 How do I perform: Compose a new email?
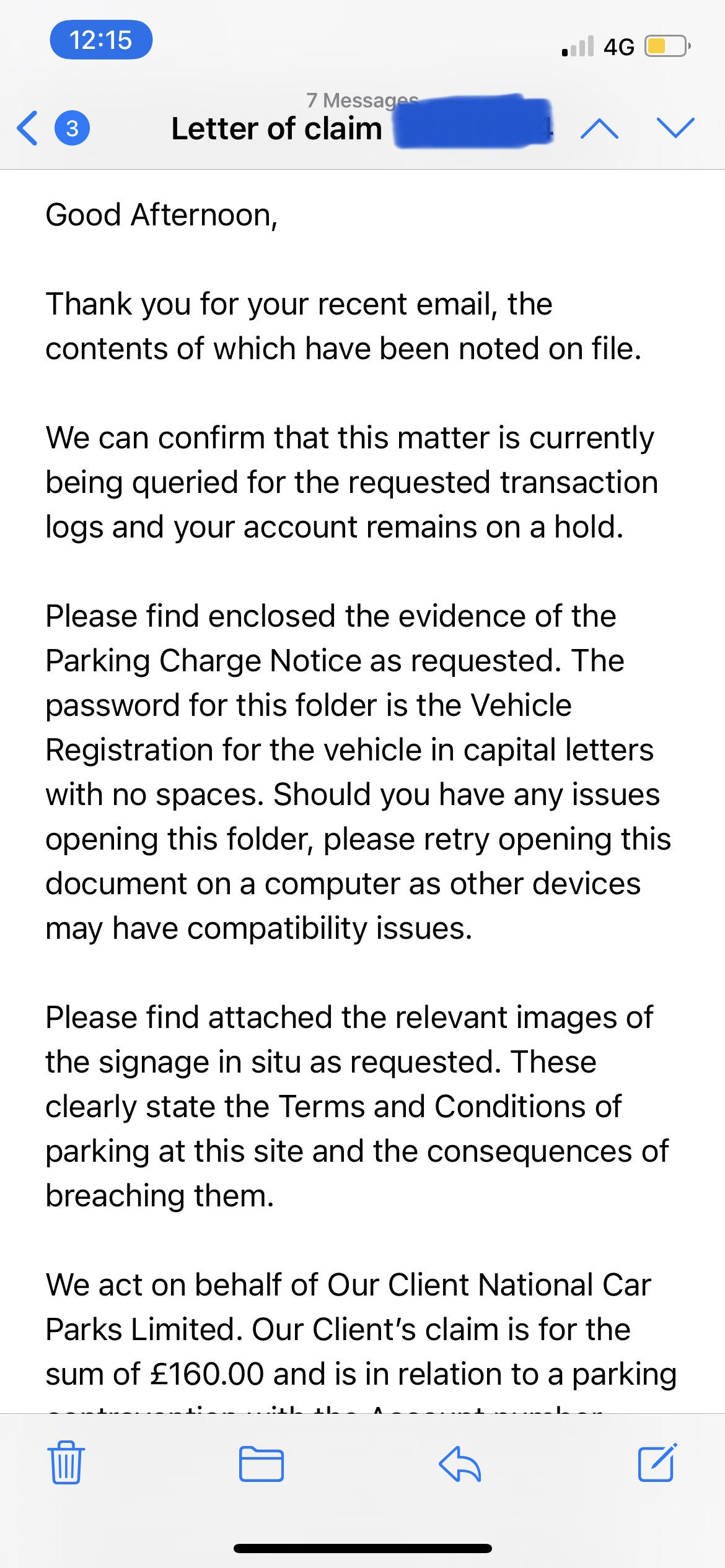click(657, 1463)
